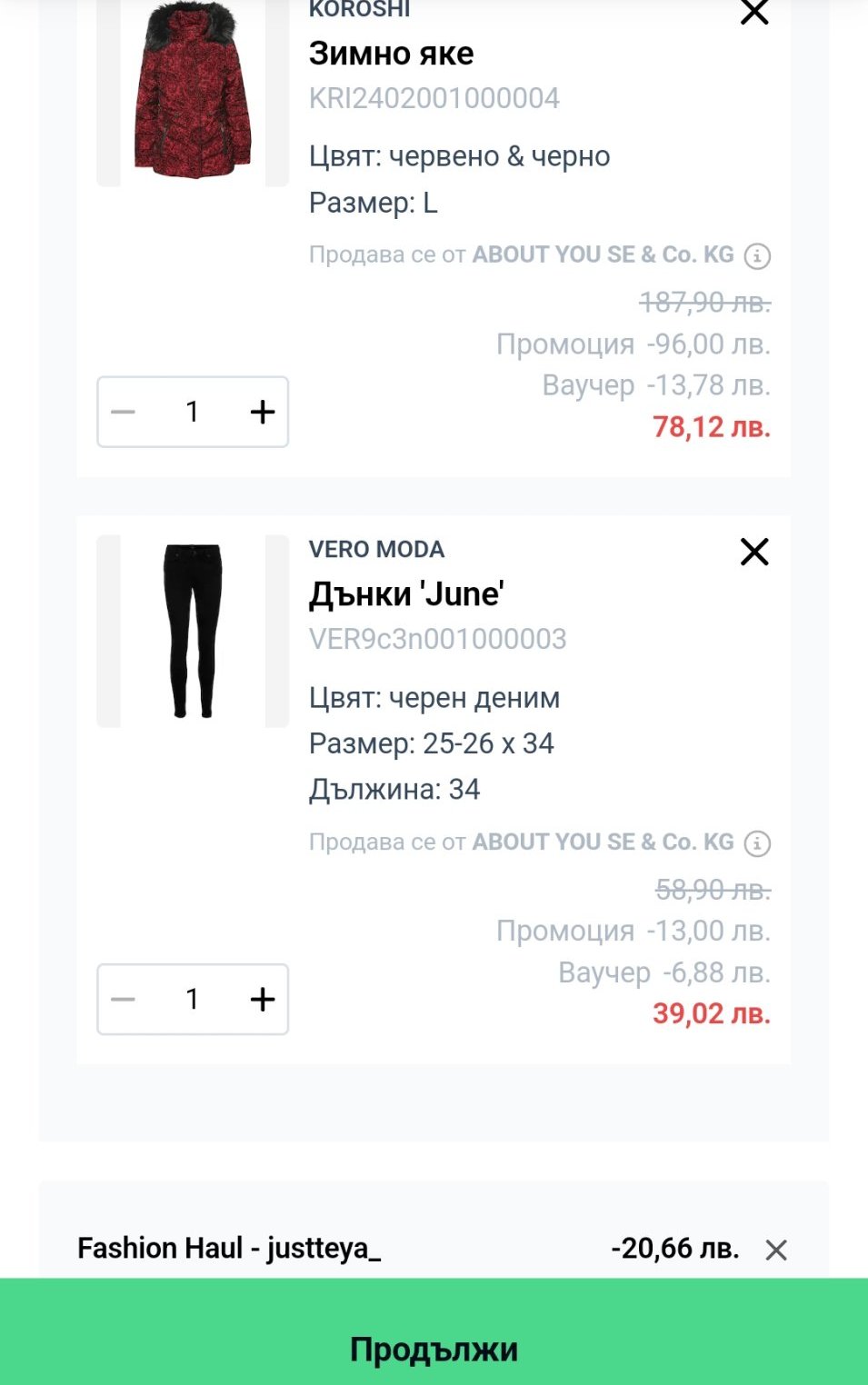Image resolution: width=868 pixels, height=1385 pixels.
Task: Increase quantity of Зимно яке
Action: point(263,412)
